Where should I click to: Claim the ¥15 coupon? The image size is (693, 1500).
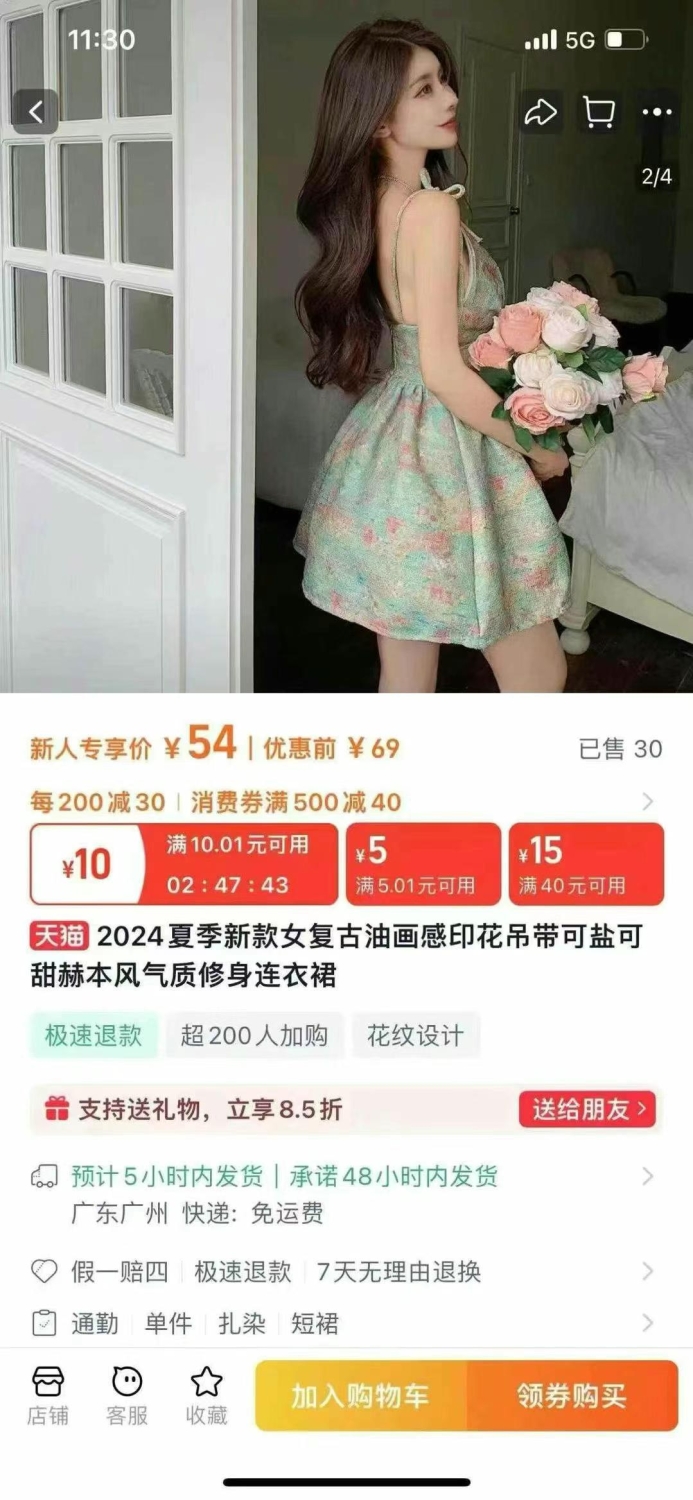point(586,864)
